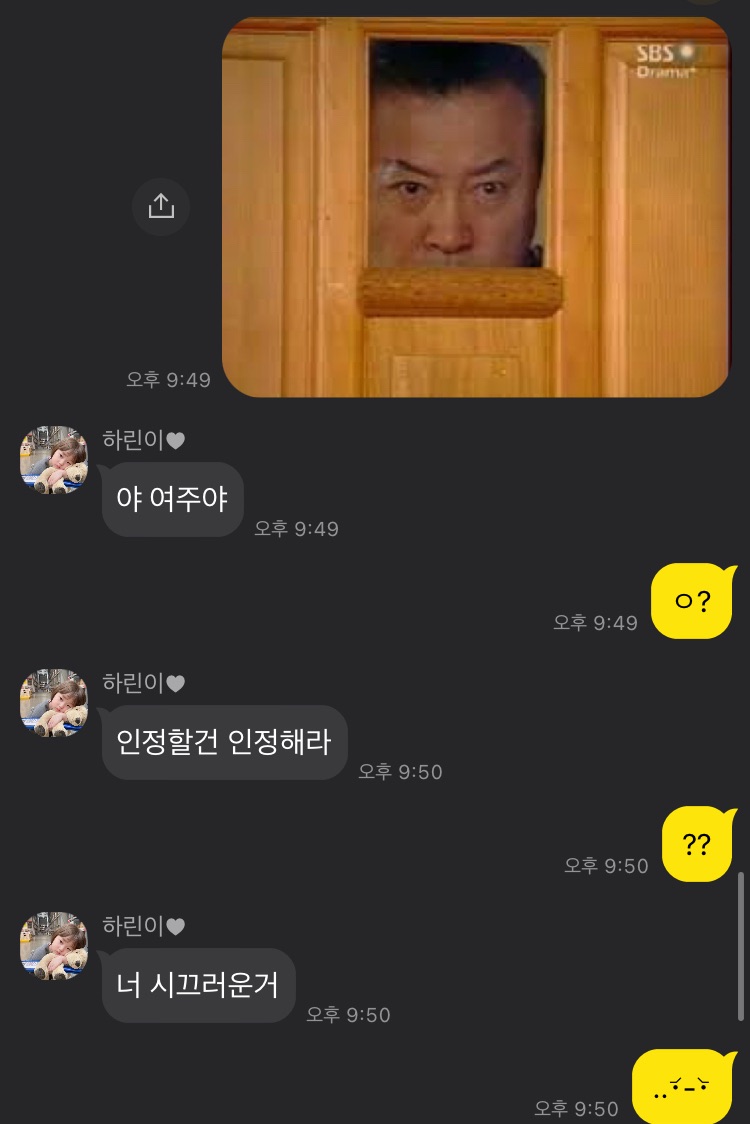Select 하린이's avatar beside "너 시끄러운거"
This screenshot has height=1124, width=750.
click(54, 946)
